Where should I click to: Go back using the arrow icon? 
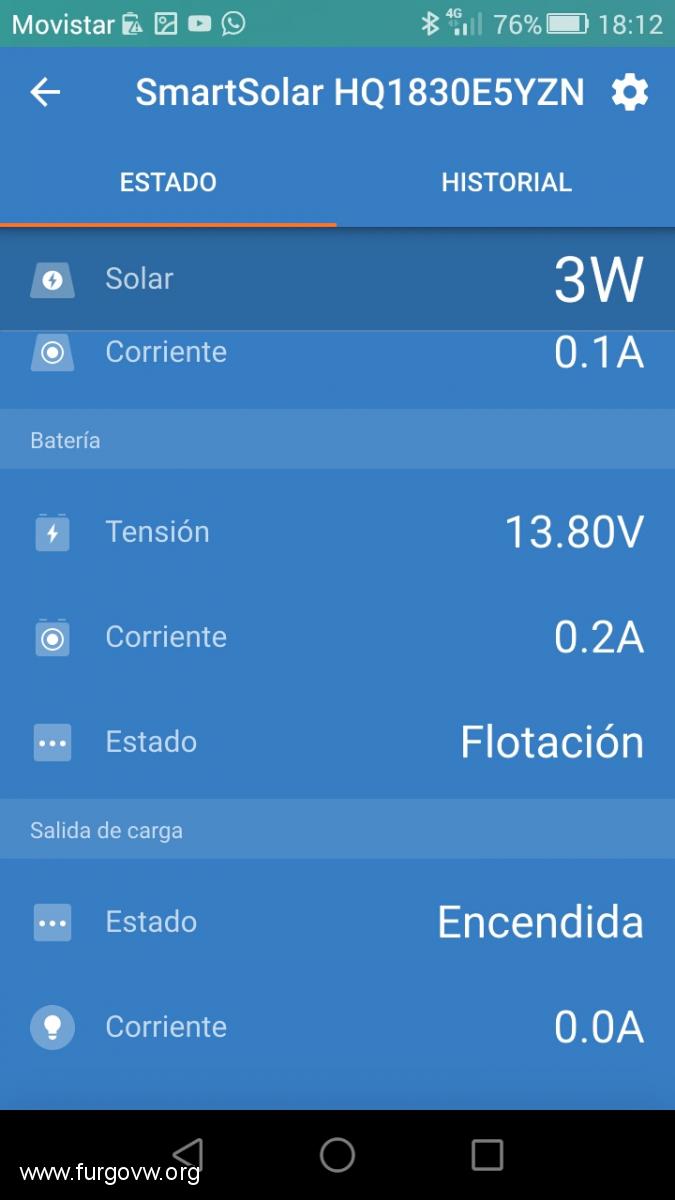coord(45,93)
